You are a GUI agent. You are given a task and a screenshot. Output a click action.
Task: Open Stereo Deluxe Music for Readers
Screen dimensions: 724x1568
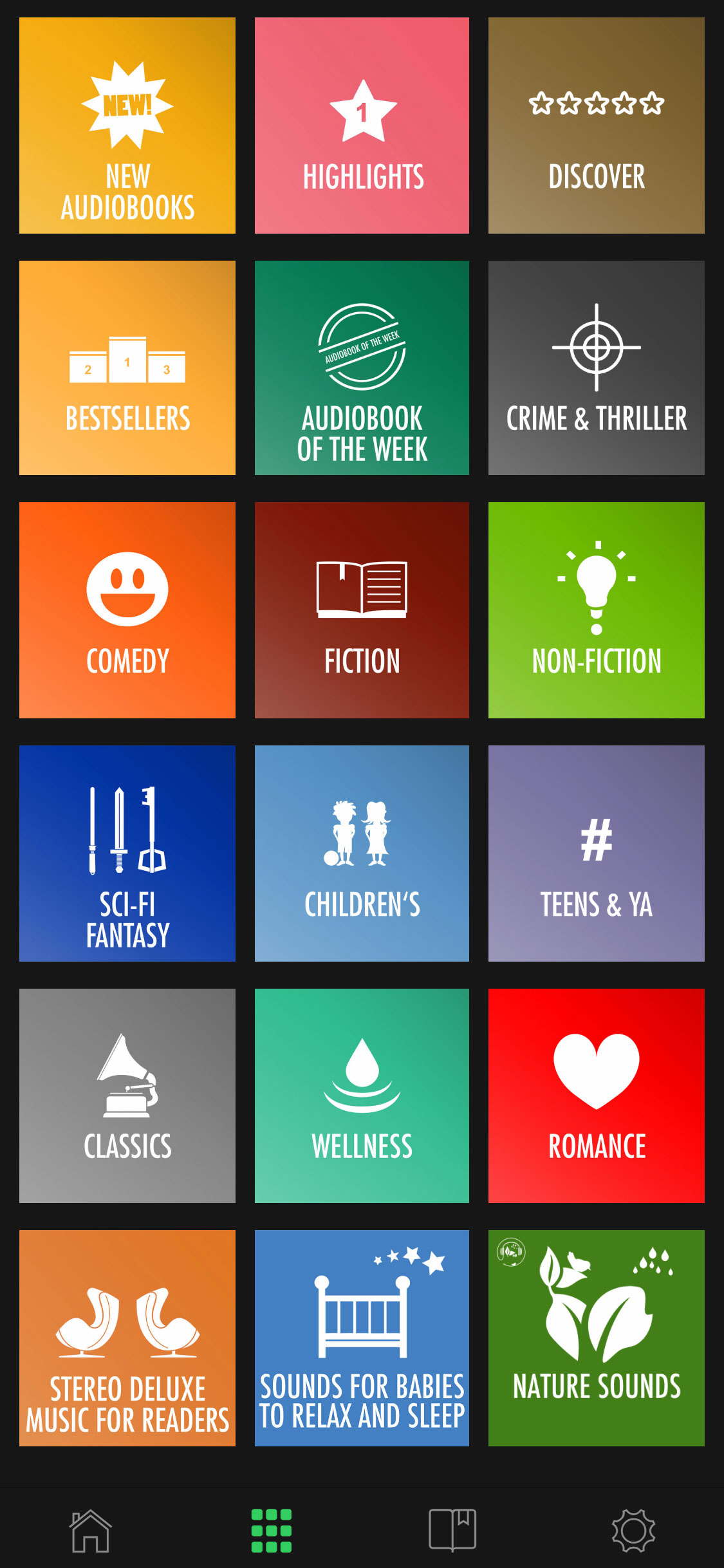[127, 1338]
